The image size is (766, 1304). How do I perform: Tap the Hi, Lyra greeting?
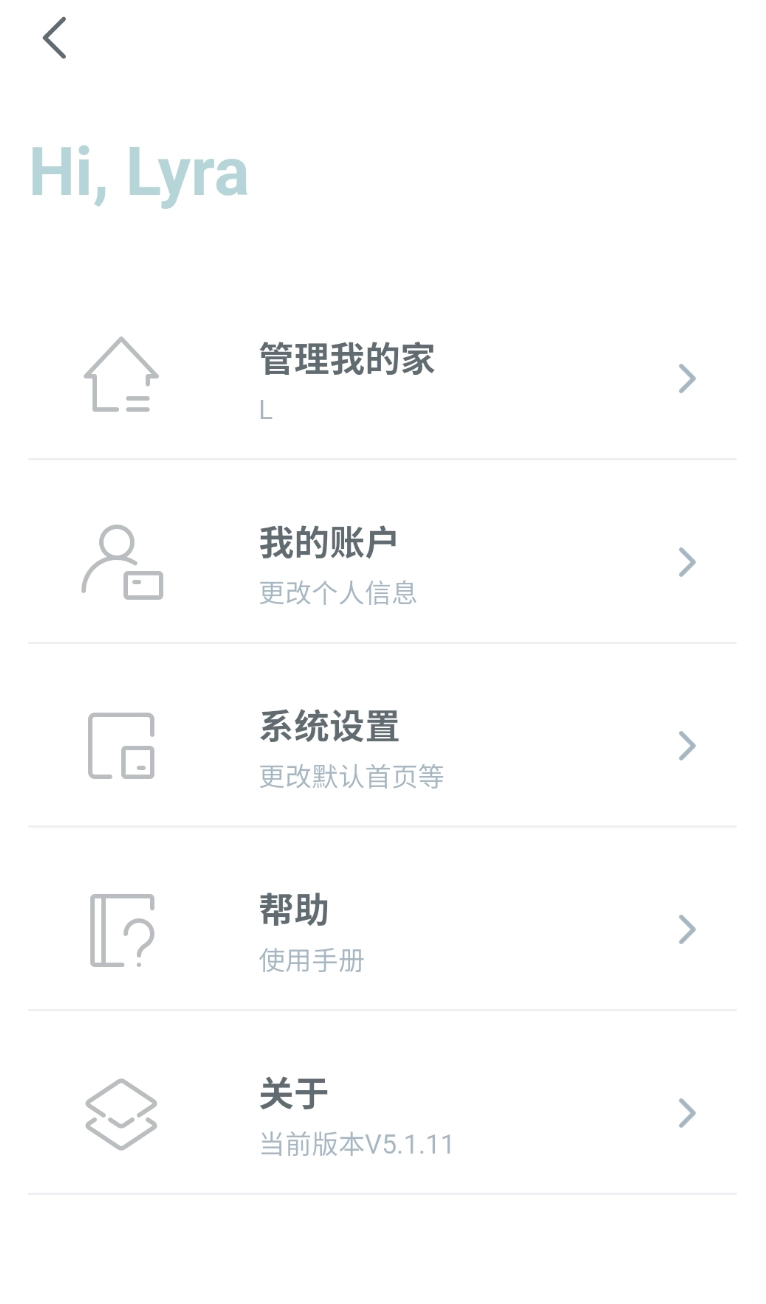[138, 171]
